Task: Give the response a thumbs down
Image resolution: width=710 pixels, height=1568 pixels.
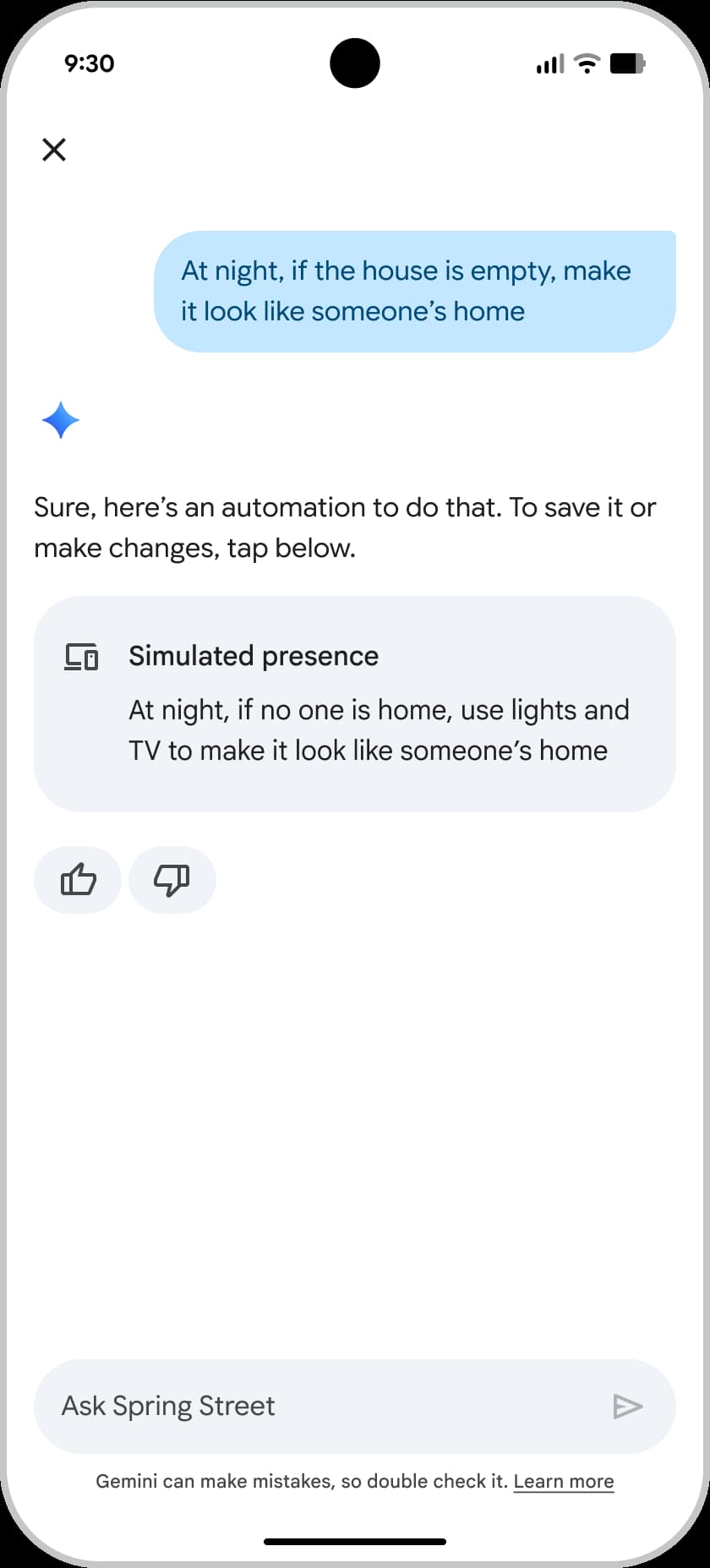Action: [172, 880]
